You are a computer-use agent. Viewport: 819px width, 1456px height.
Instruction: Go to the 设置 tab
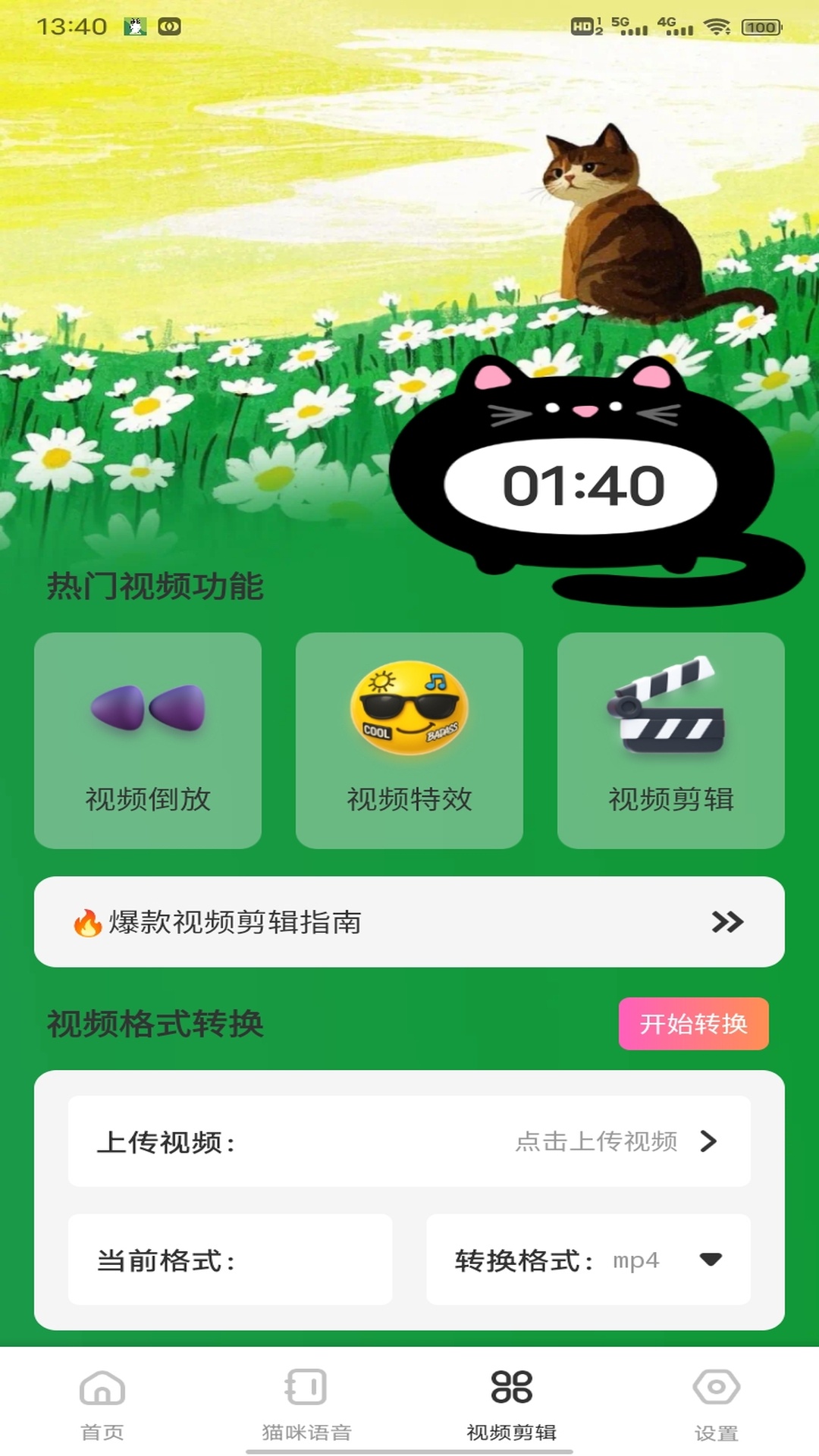point(716,1404)
